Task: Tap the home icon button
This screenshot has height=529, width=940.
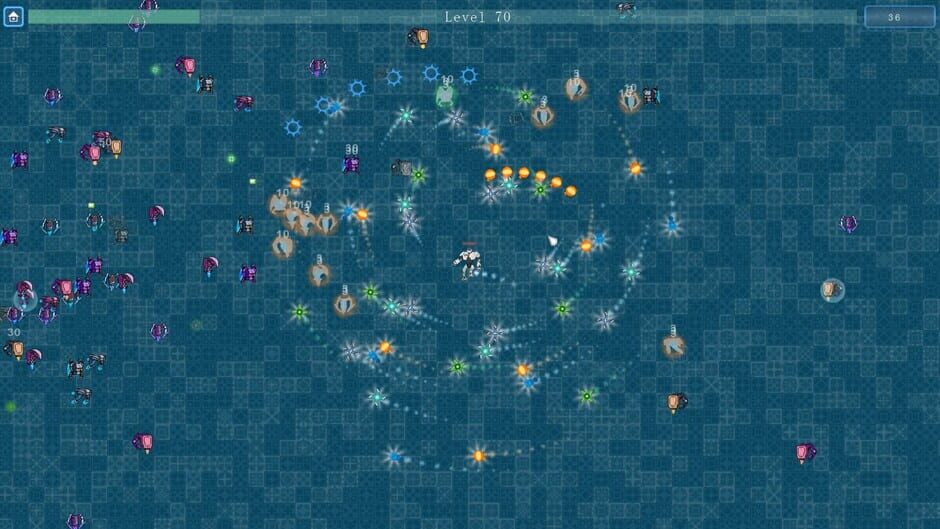Action: tap(13, 16)
